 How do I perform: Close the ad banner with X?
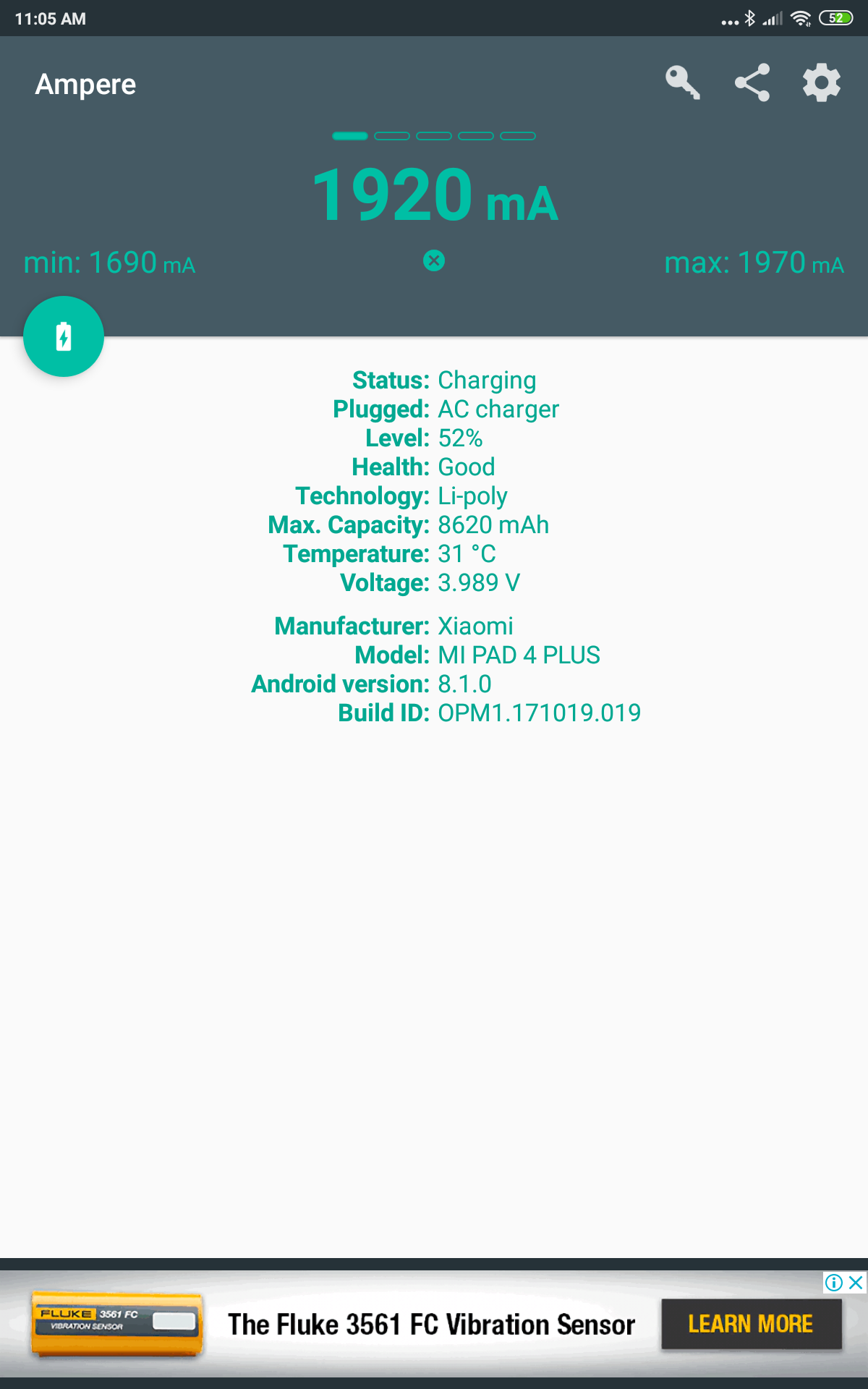tap(856, 1283)
